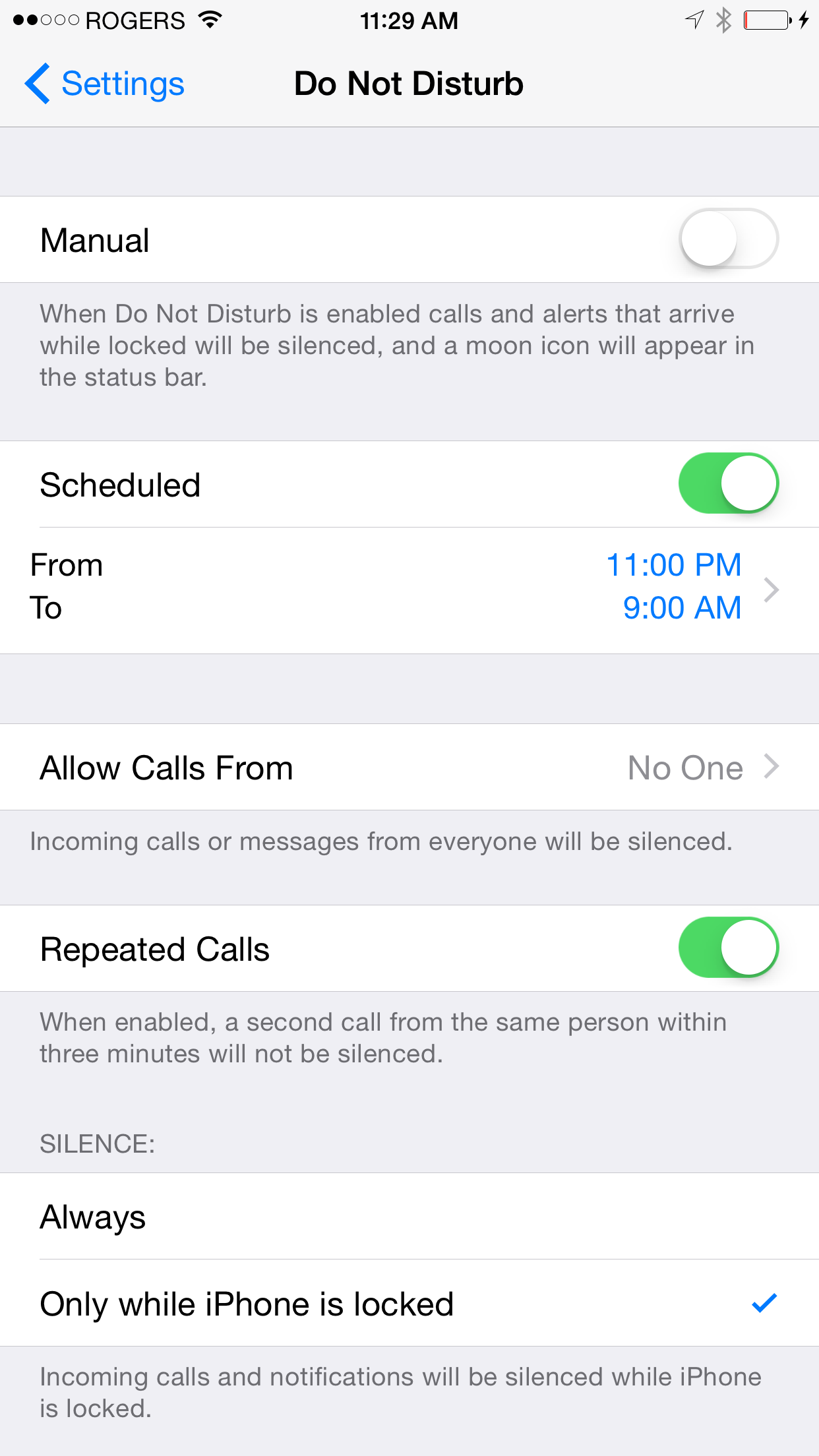The image size is (819, 1456).
Task: Choose Only while iPhone is locked
Action: tap(409, 1304)
